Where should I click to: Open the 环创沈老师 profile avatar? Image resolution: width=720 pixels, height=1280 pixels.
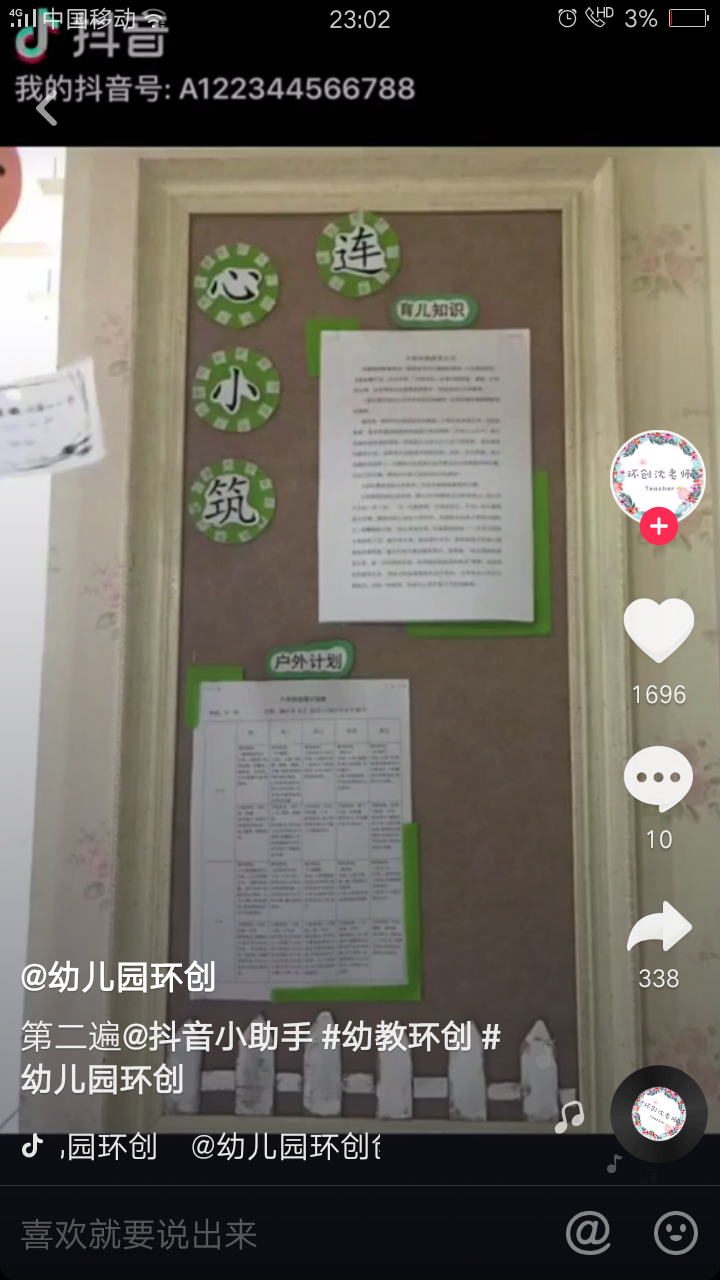tap(657, 476)
